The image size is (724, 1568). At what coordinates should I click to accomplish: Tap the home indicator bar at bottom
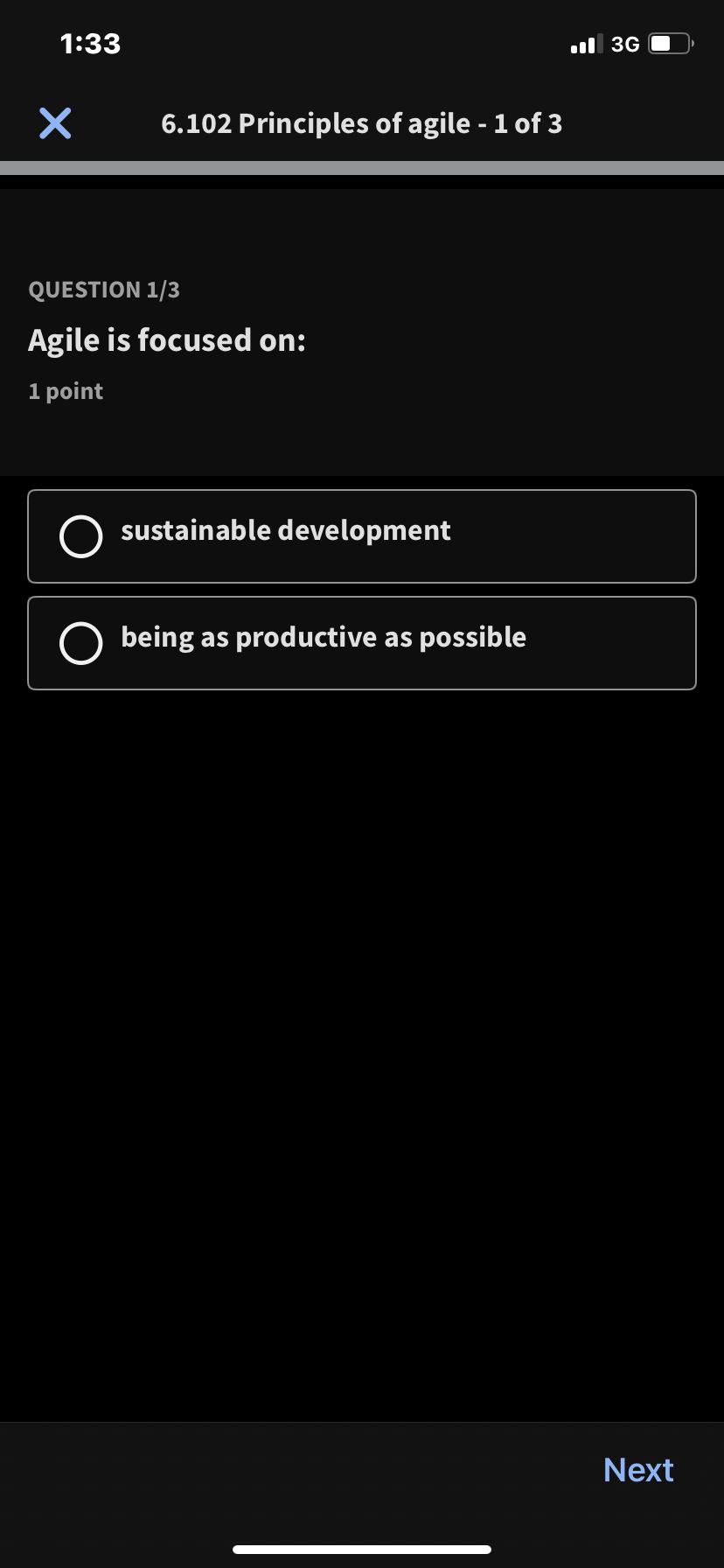[361, 1548]
